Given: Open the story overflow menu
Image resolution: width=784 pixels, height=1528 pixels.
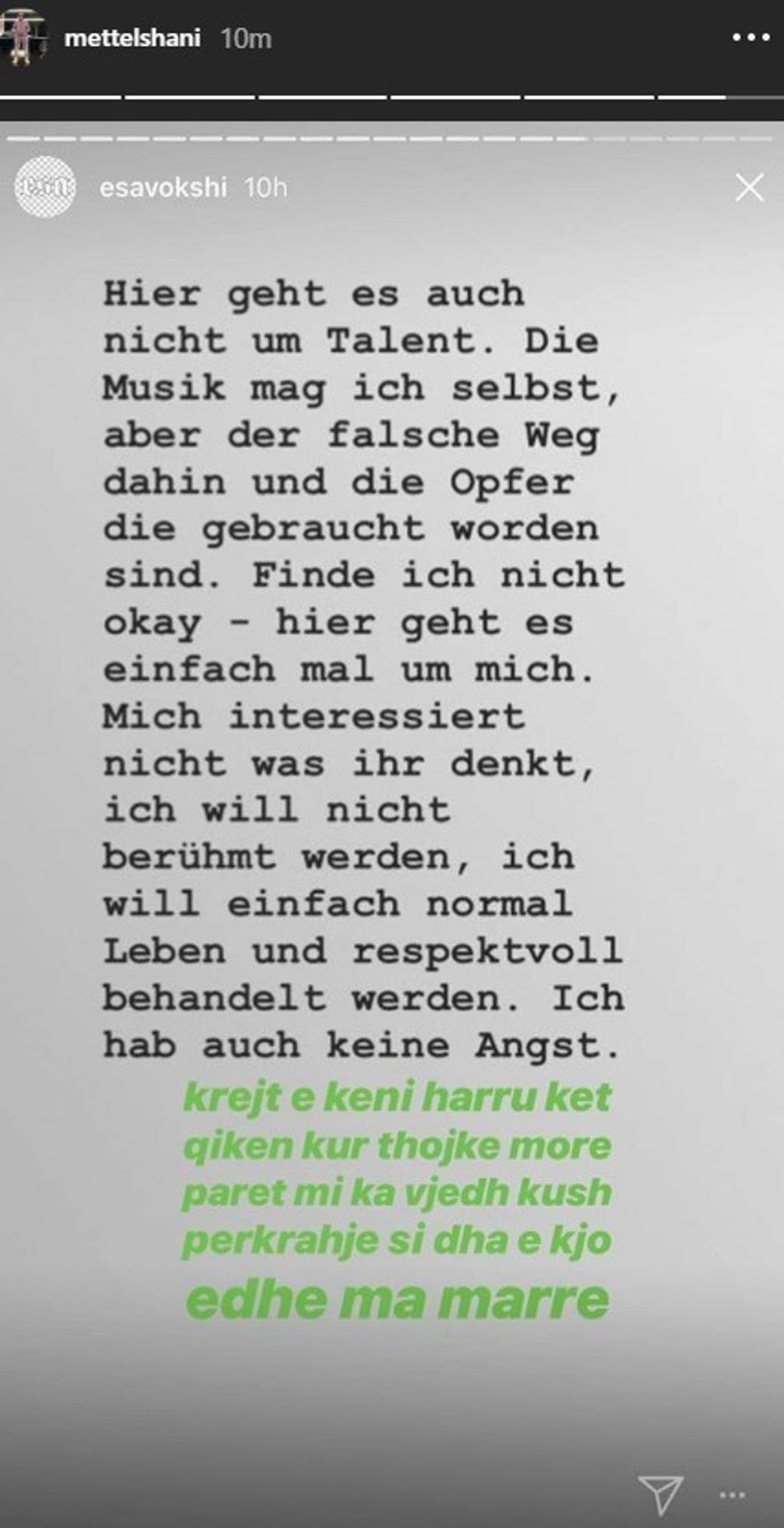Looking at the screenshot, I should tap(750, 37).
